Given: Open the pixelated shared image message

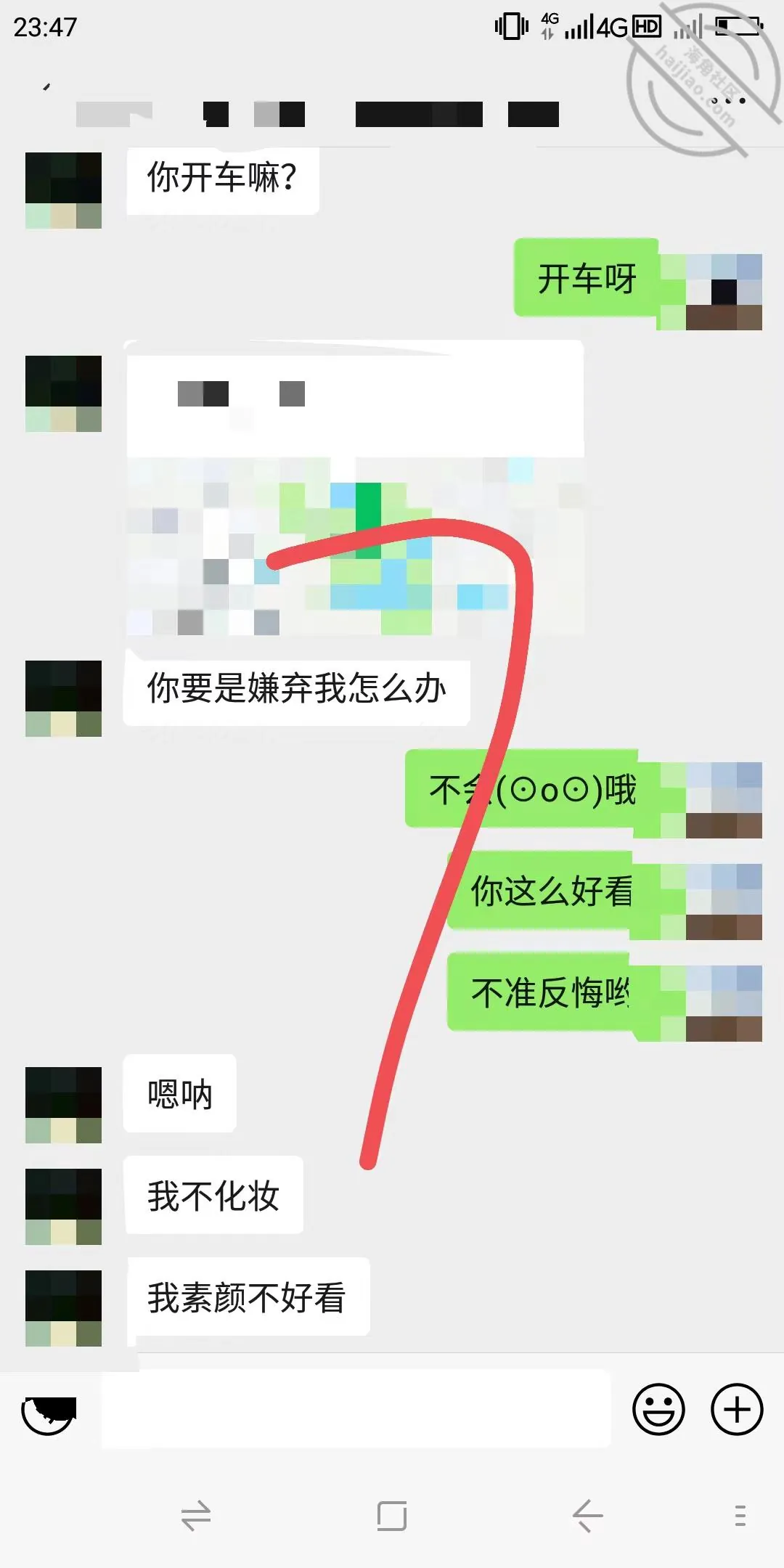Looking at the screenshot, I should (356, 488).
